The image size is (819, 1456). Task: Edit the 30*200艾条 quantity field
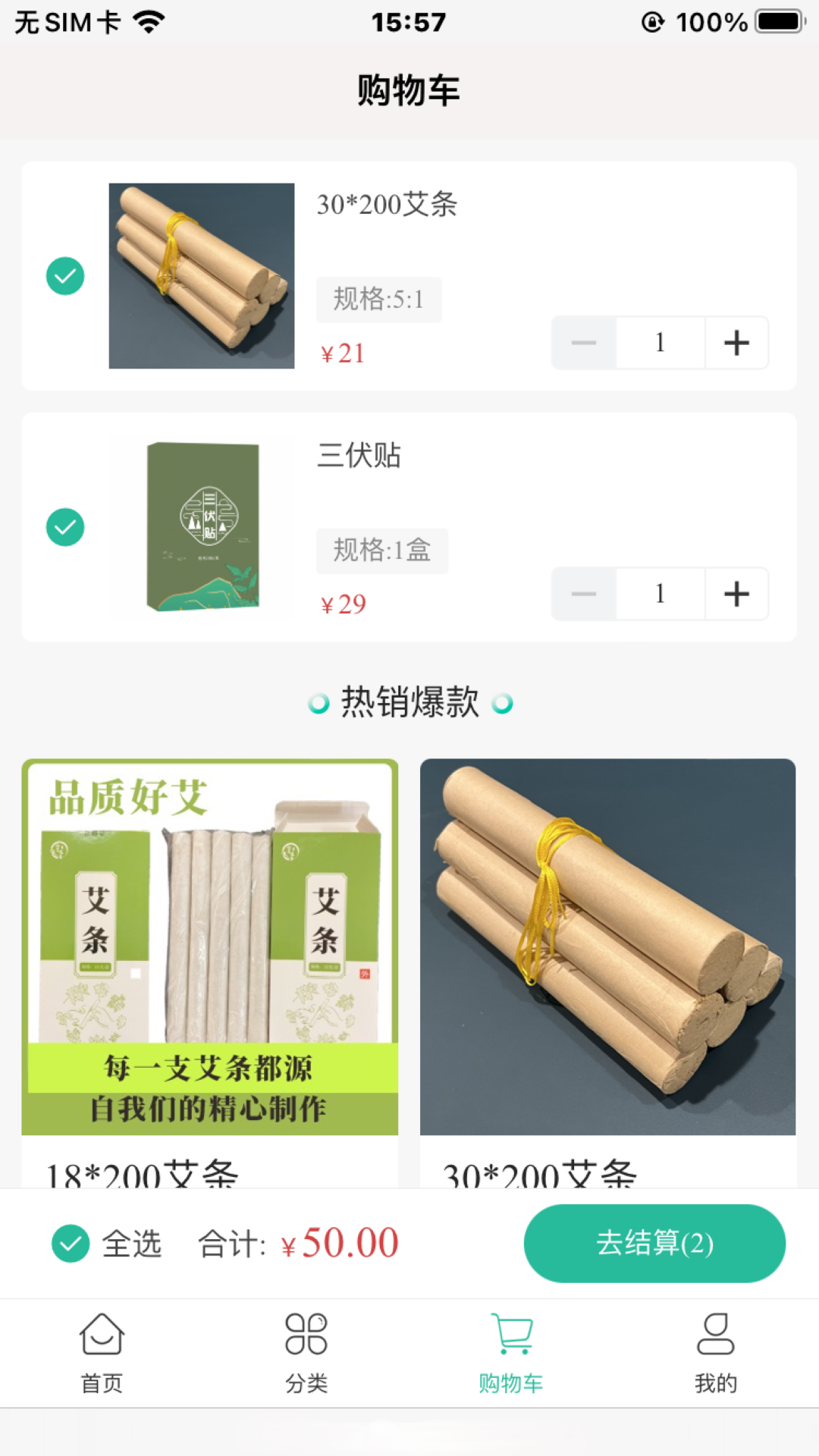[x=661, y=343]
